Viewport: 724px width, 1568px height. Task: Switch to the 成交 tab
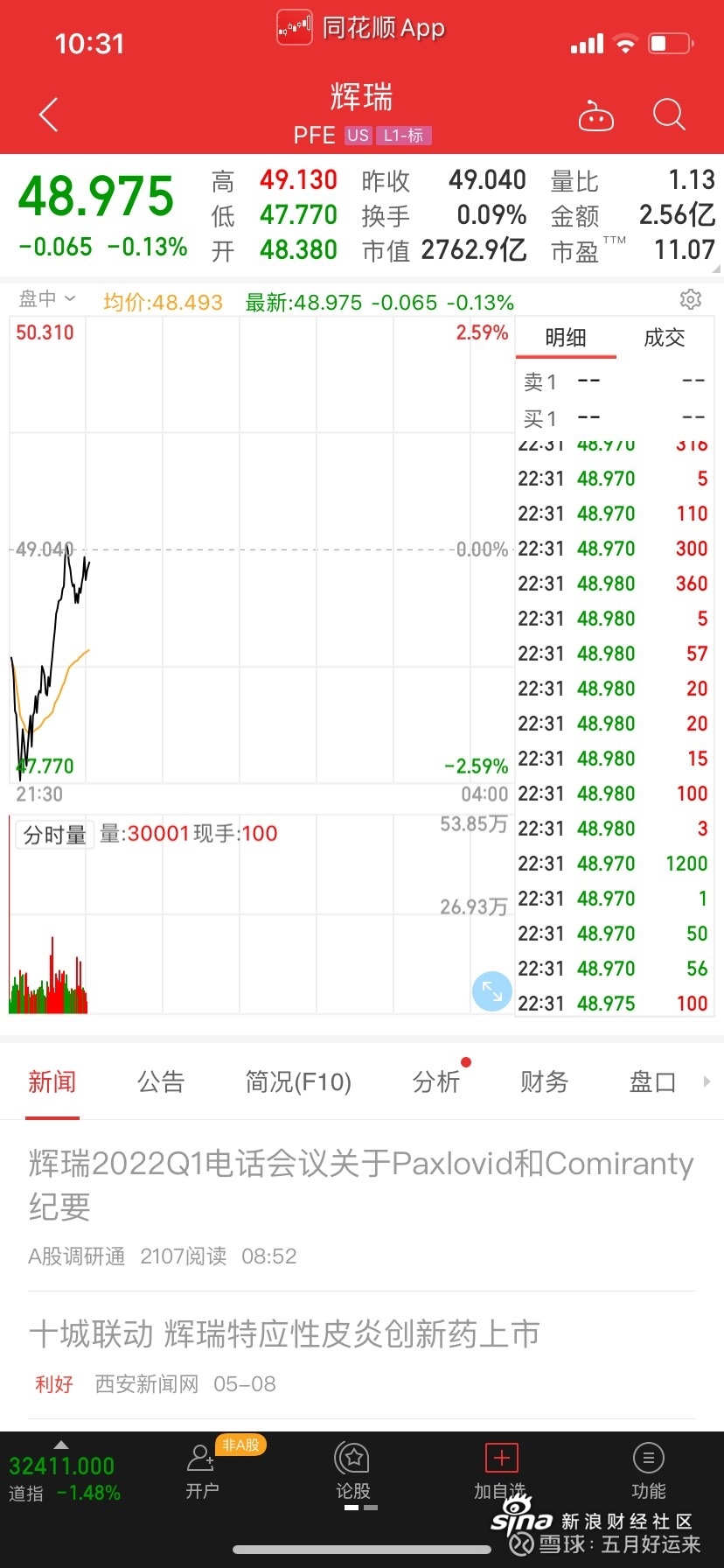pos(665,338)
